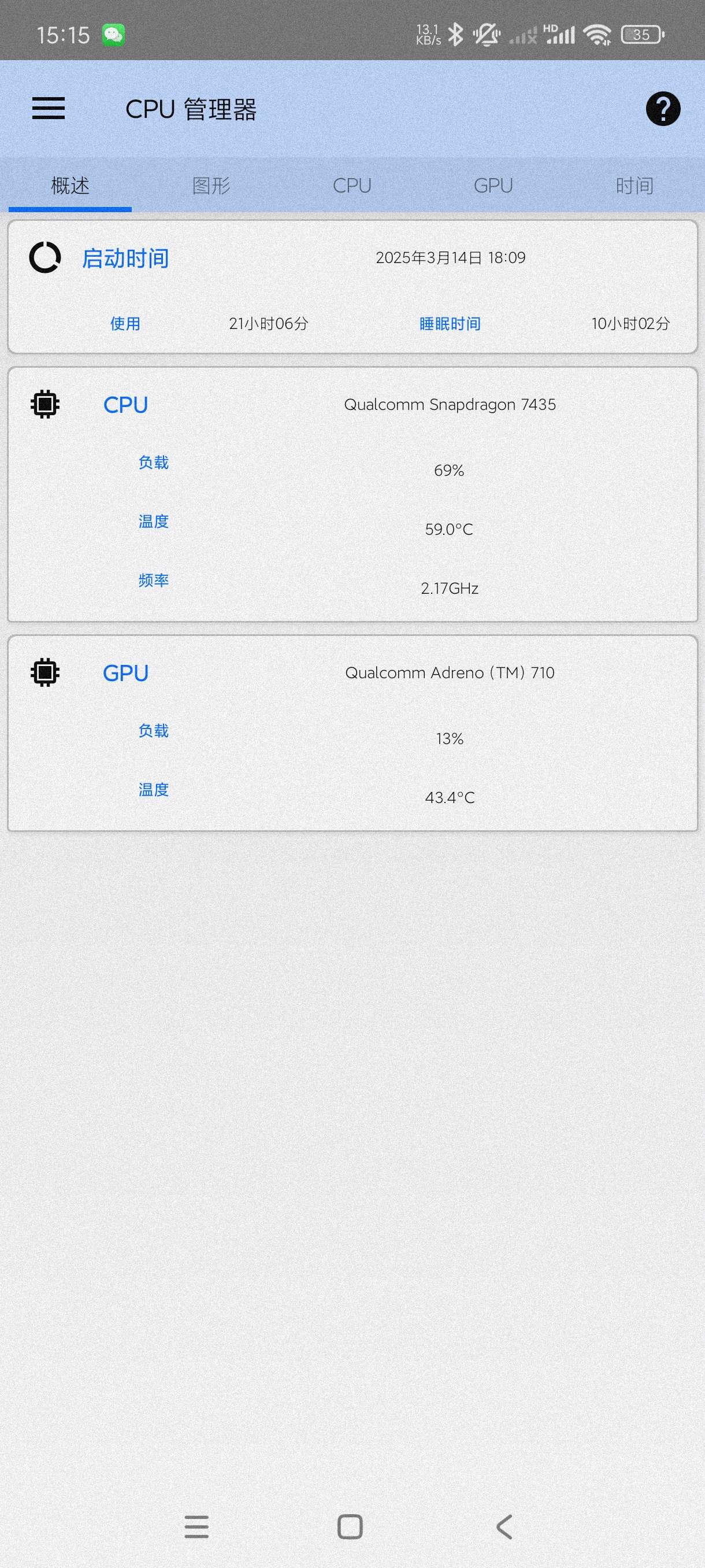This screenshot has width=705, height=1568.
Task: Switch to the 图形 tab
Action: point(211,186)
